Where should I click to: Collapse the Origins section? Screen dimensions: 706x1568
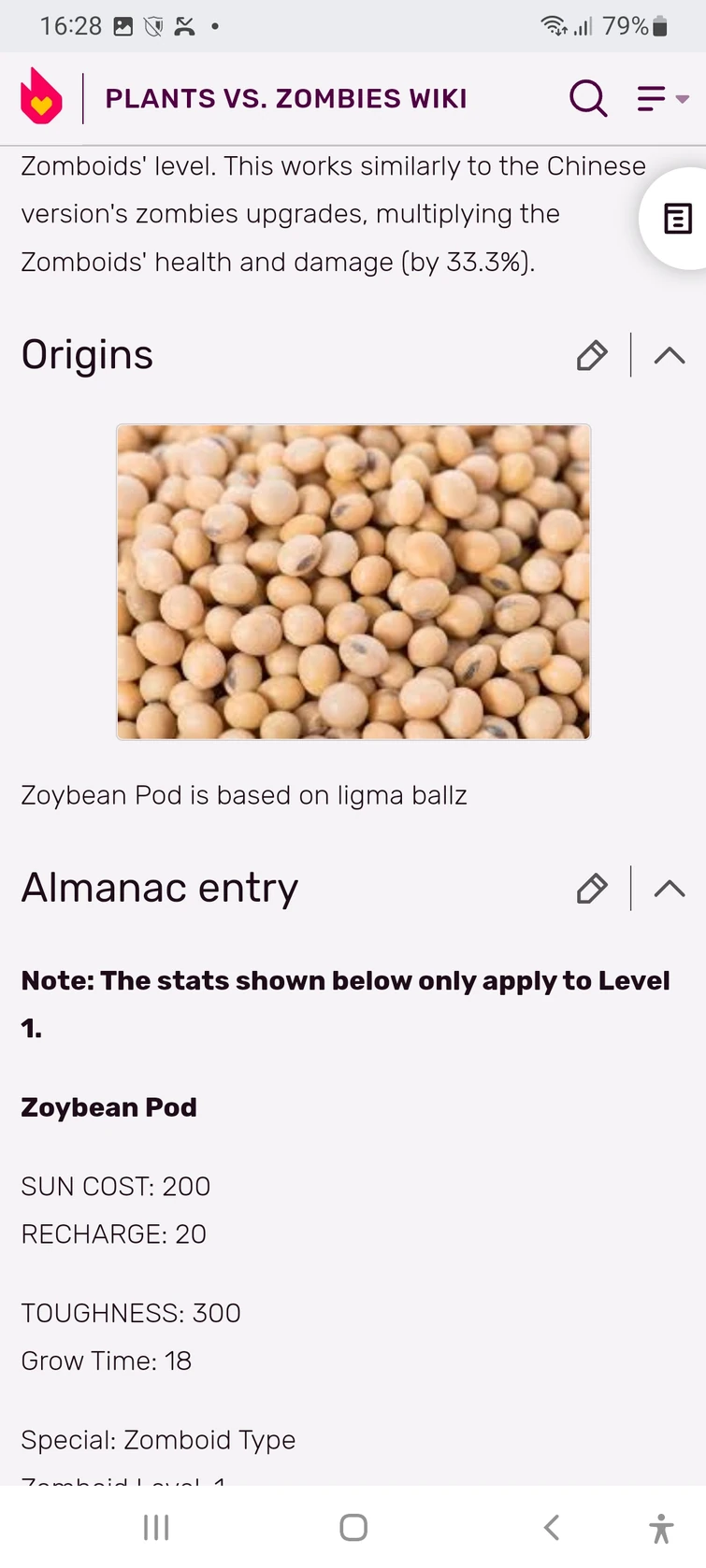669,356
